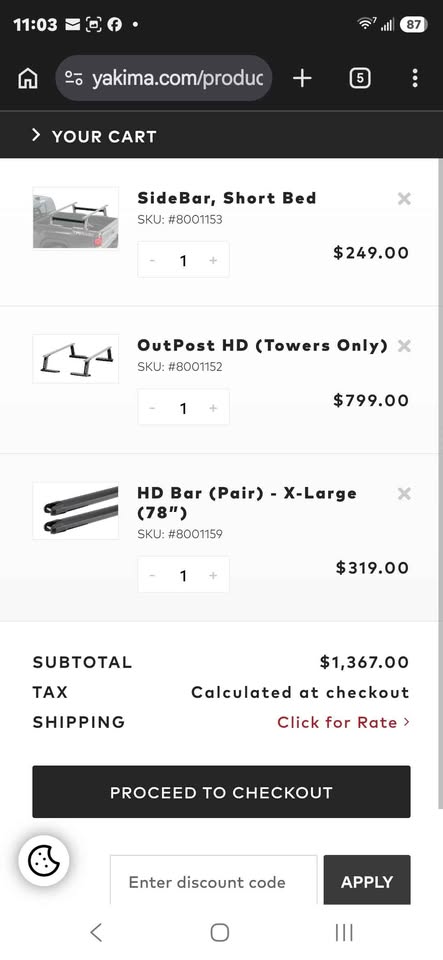Increase OutPost HD quantity
Viewport: 443px width, 960px height.
coord(213,408)
